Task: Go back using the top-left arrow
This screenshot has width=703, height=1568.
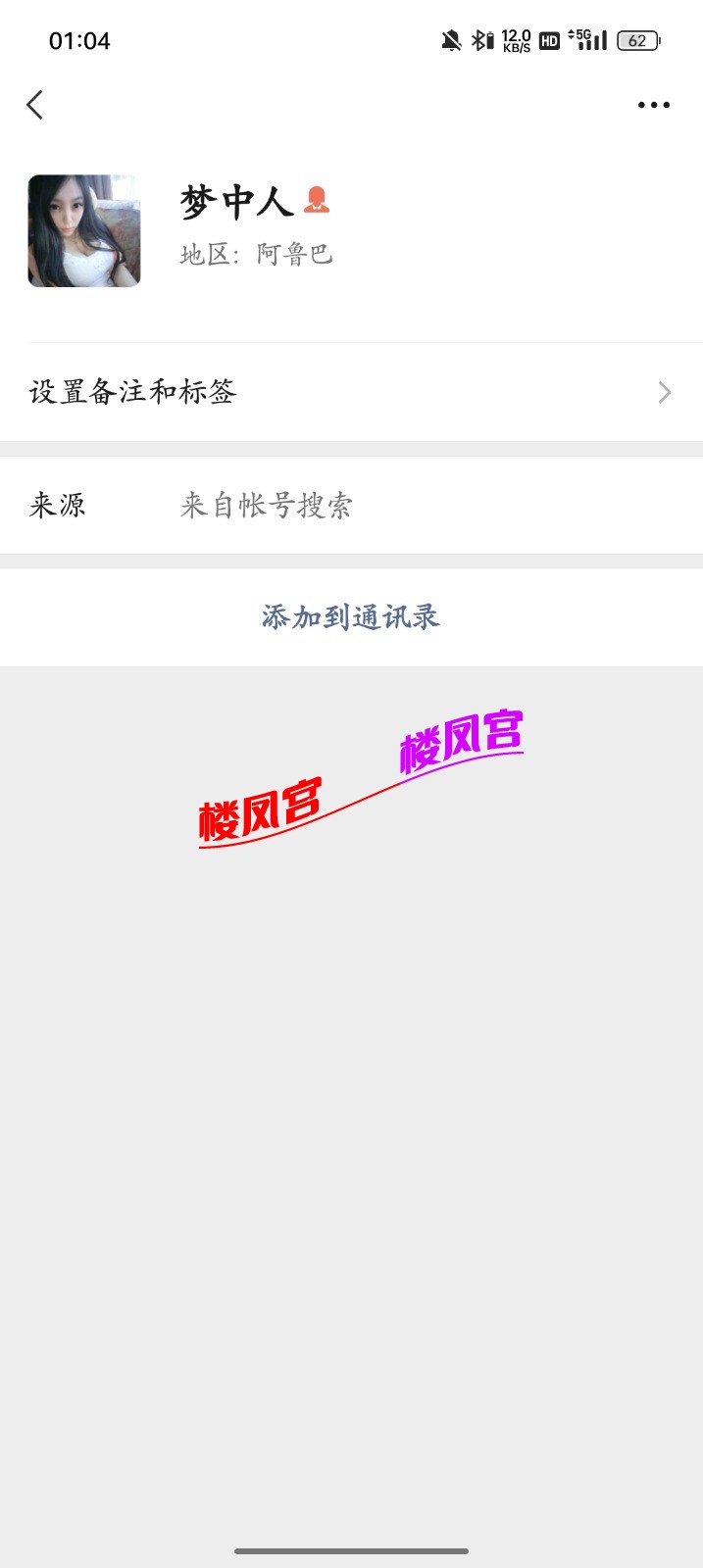Action: pos(35,105)
